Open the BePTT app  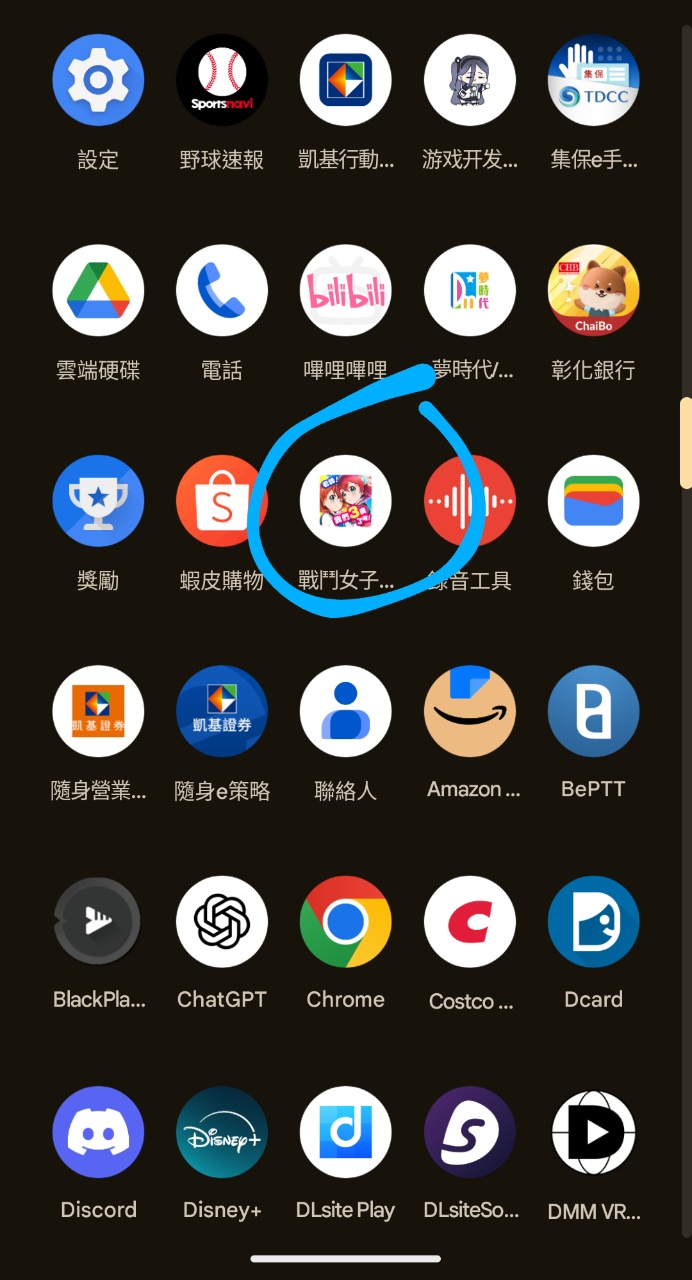click(x=593, y=711)
